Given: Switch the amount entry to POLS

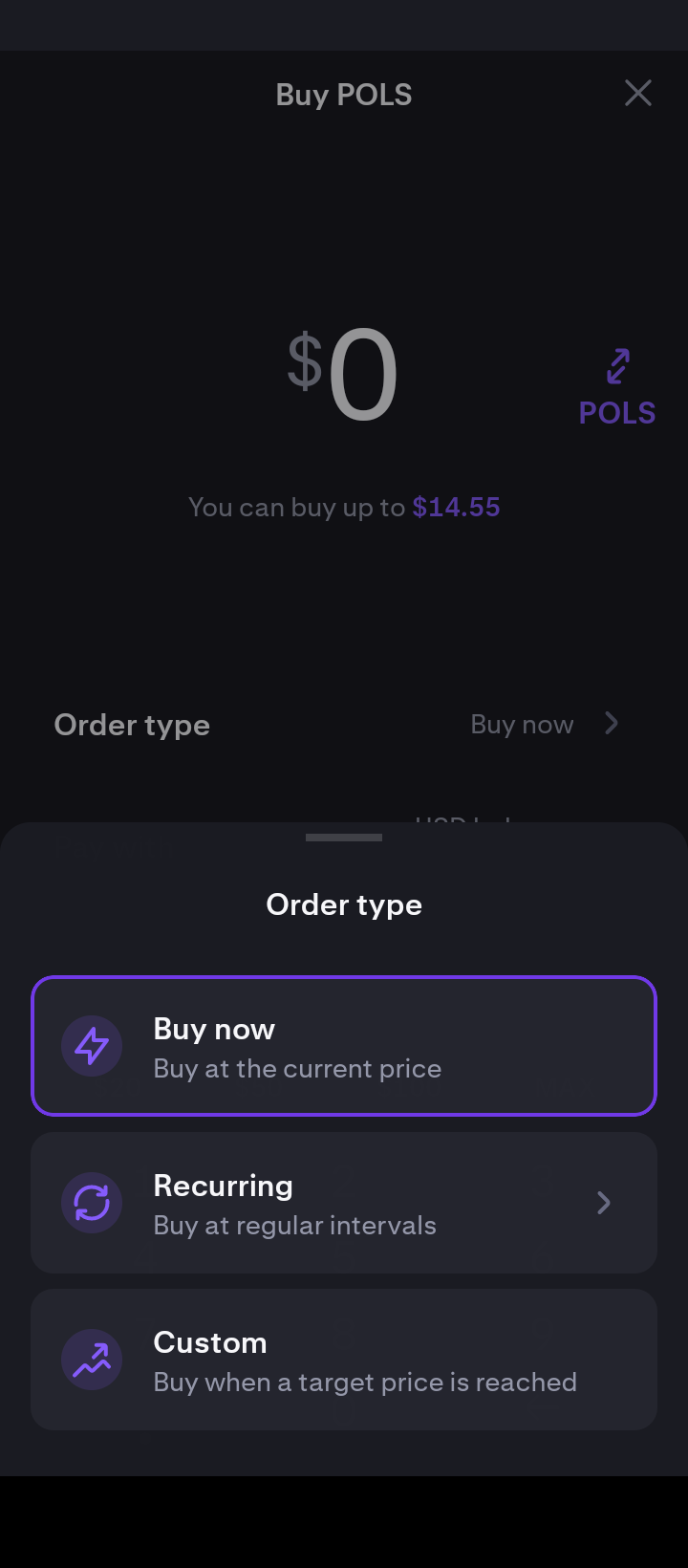Looking at the screenshot, I should click(x=617, y=388).
